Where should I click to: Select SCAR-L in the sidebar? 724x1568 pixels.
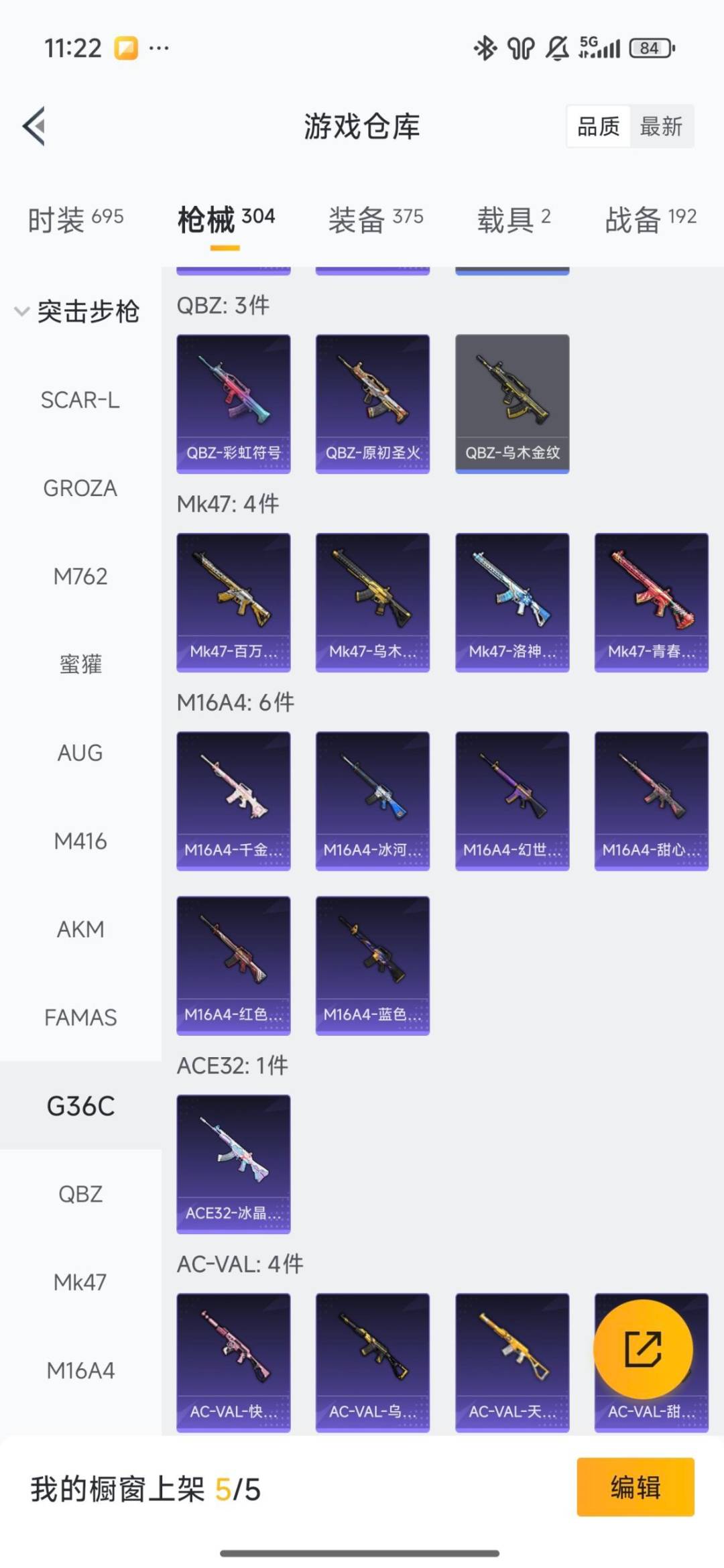point(80,400)
